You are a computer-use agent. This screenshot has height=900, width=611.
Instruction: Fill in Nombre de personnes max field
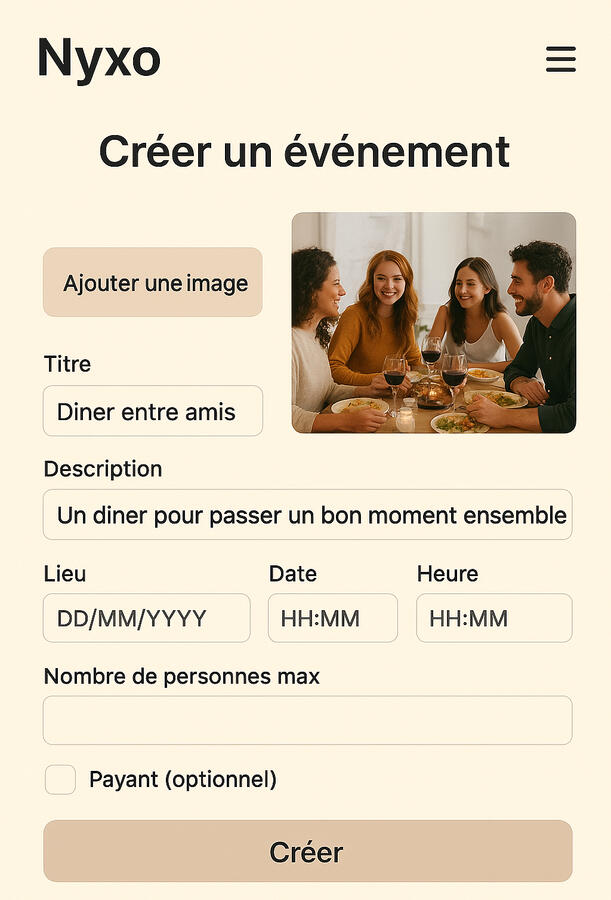pyautogui.click(x=307, y=721)
